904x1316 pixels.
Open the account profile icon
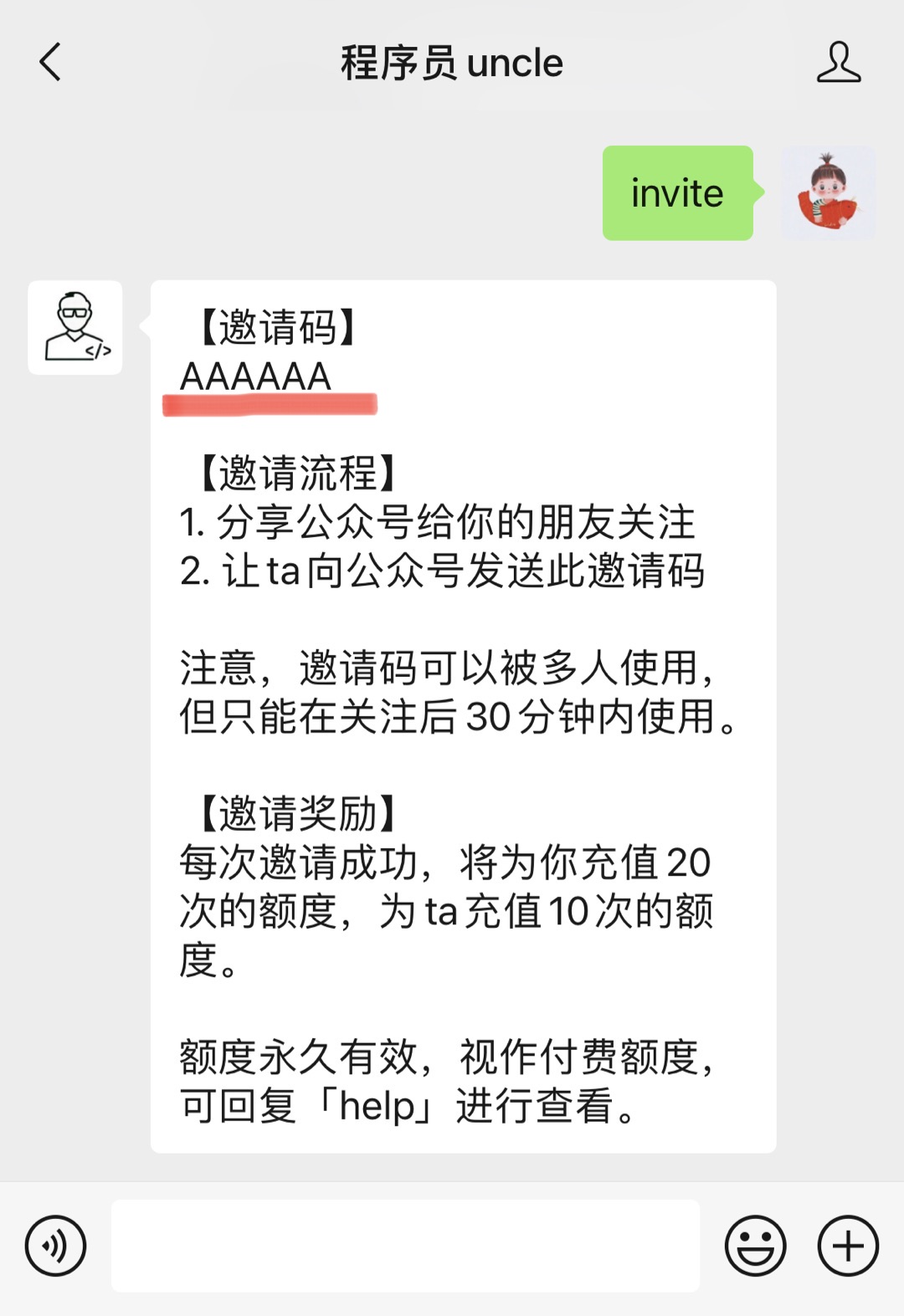click(838, 63)
